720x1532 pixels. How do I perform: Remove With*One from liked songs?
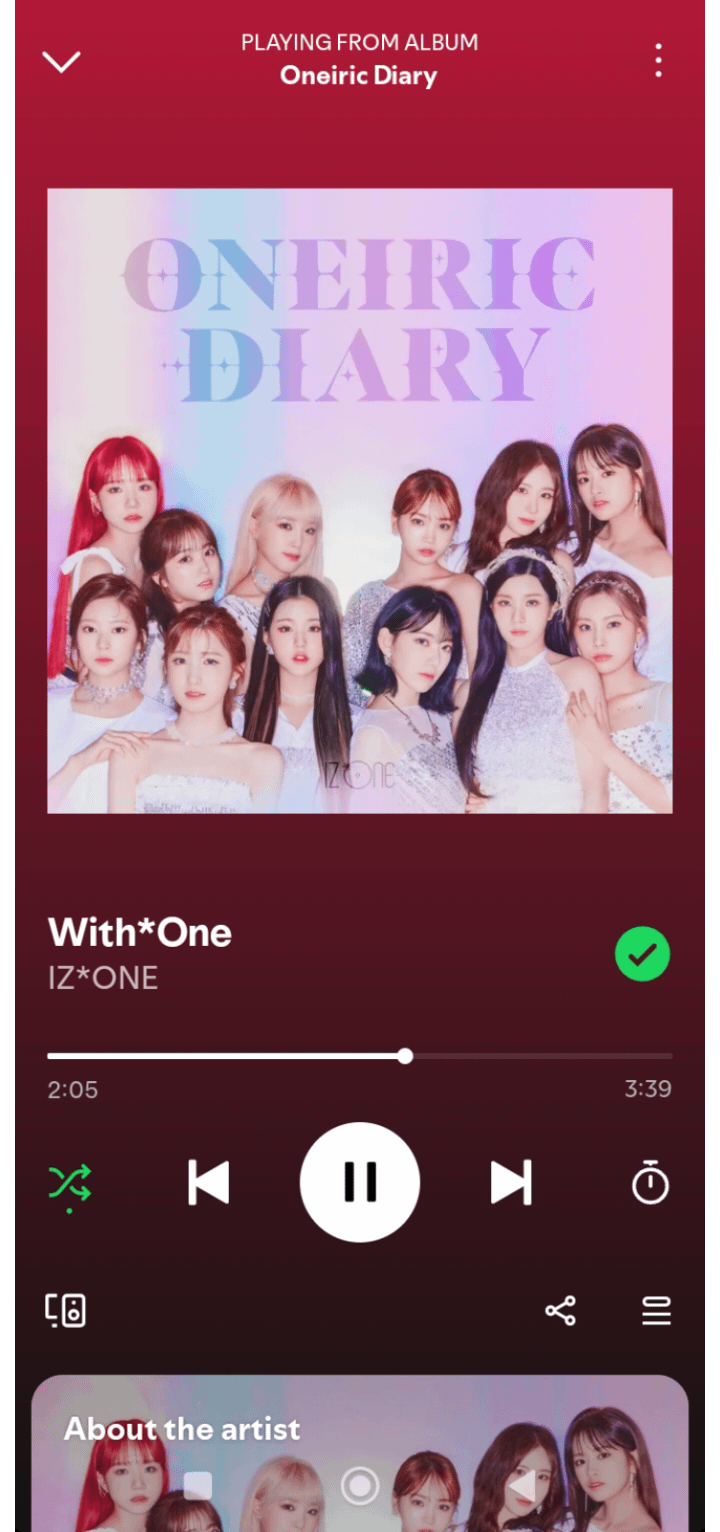[642, 954]
